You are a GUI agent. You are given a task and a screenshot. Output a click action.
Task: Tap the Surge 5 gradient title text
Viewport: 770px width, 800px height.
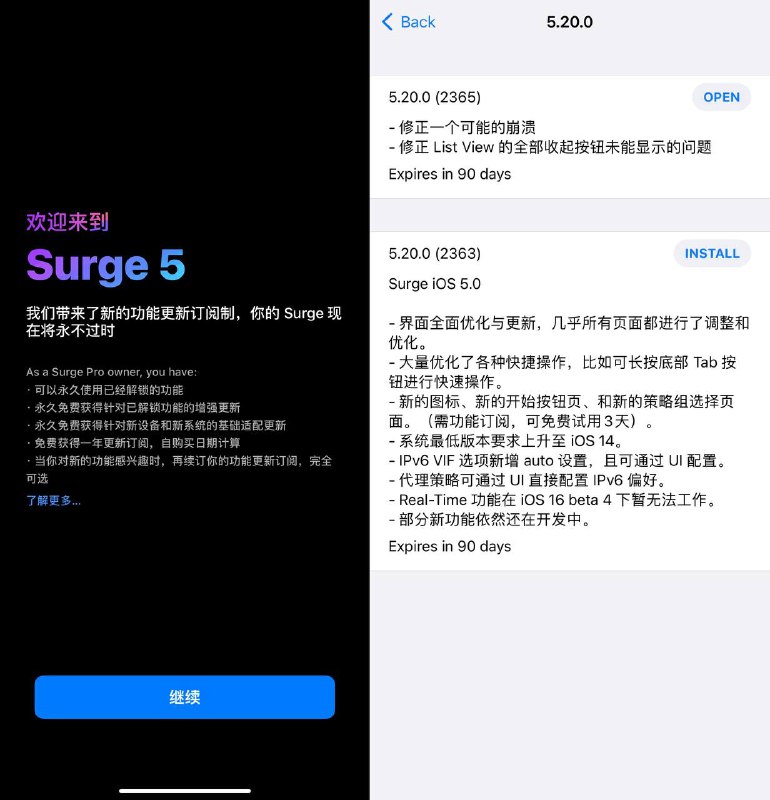106,266
